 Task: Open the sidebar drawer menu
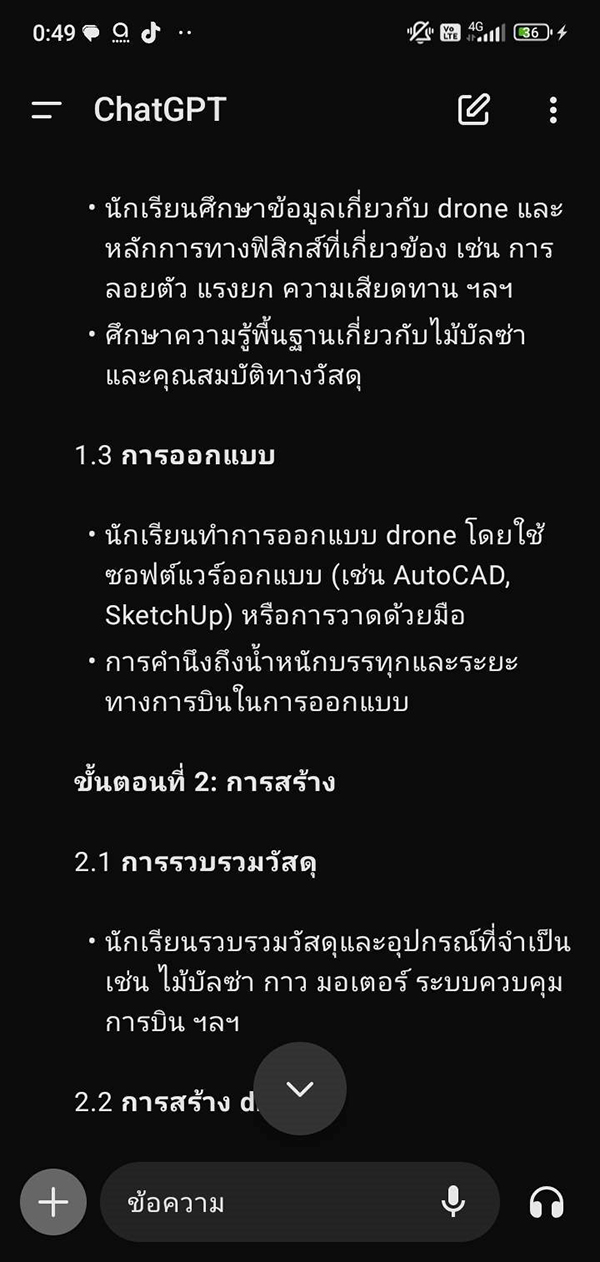[x=46, y=110]
